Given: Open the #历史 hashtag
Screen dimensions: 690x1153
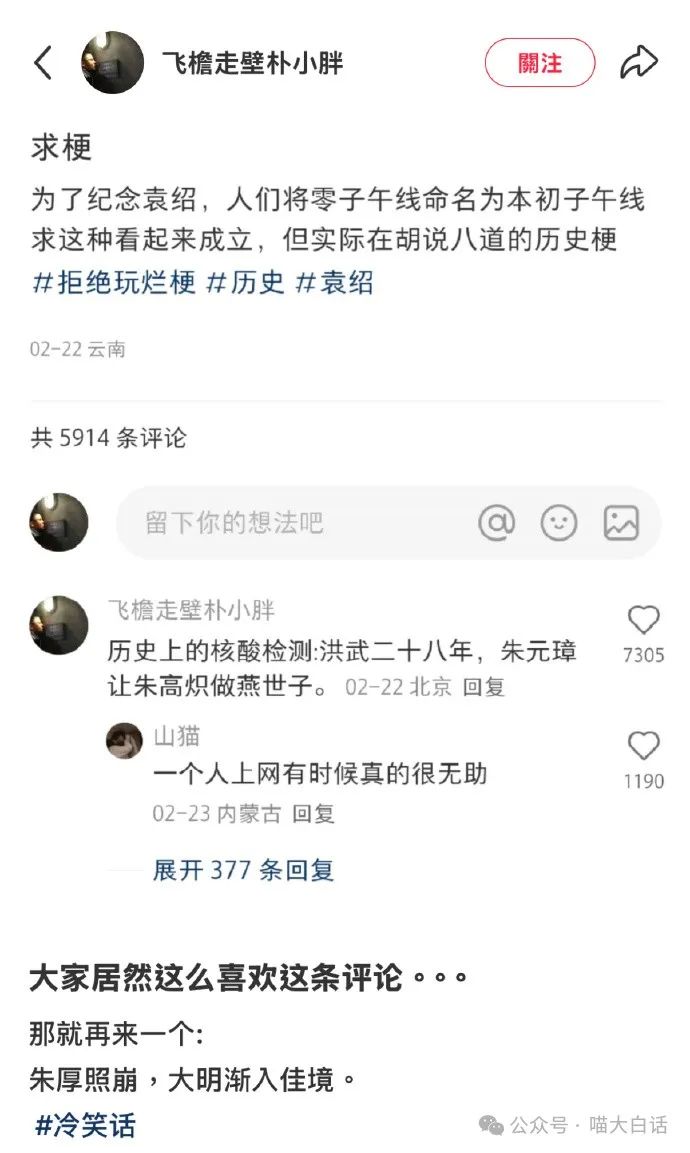Looking at the screenshot, I should [x=245, y=283].
